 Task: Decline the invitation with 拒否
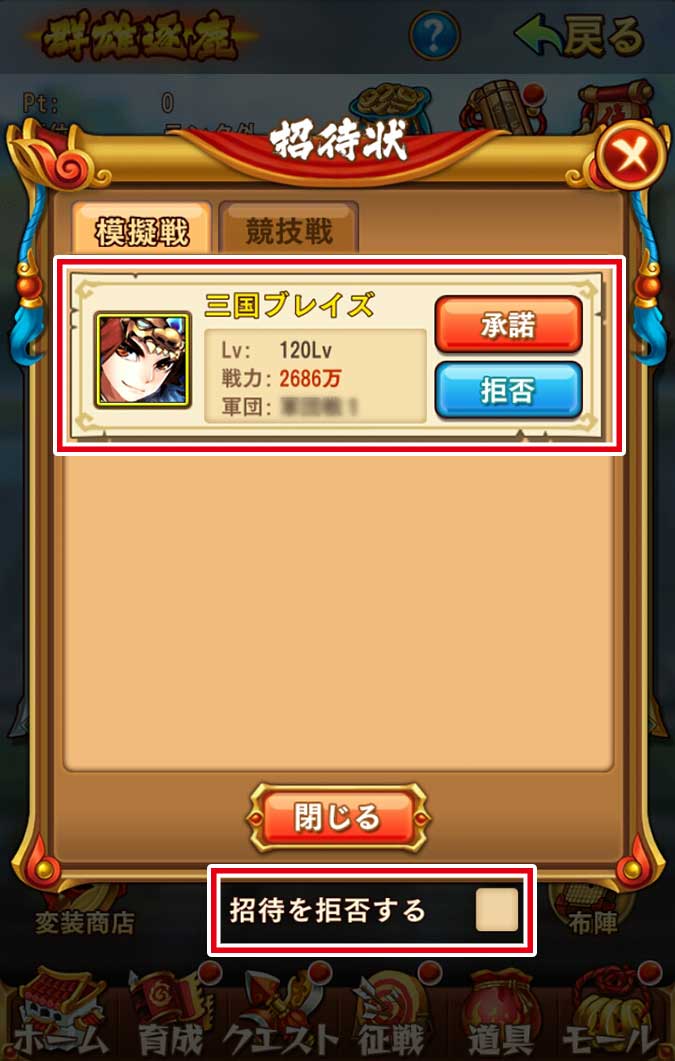click(x=508, y=391)
